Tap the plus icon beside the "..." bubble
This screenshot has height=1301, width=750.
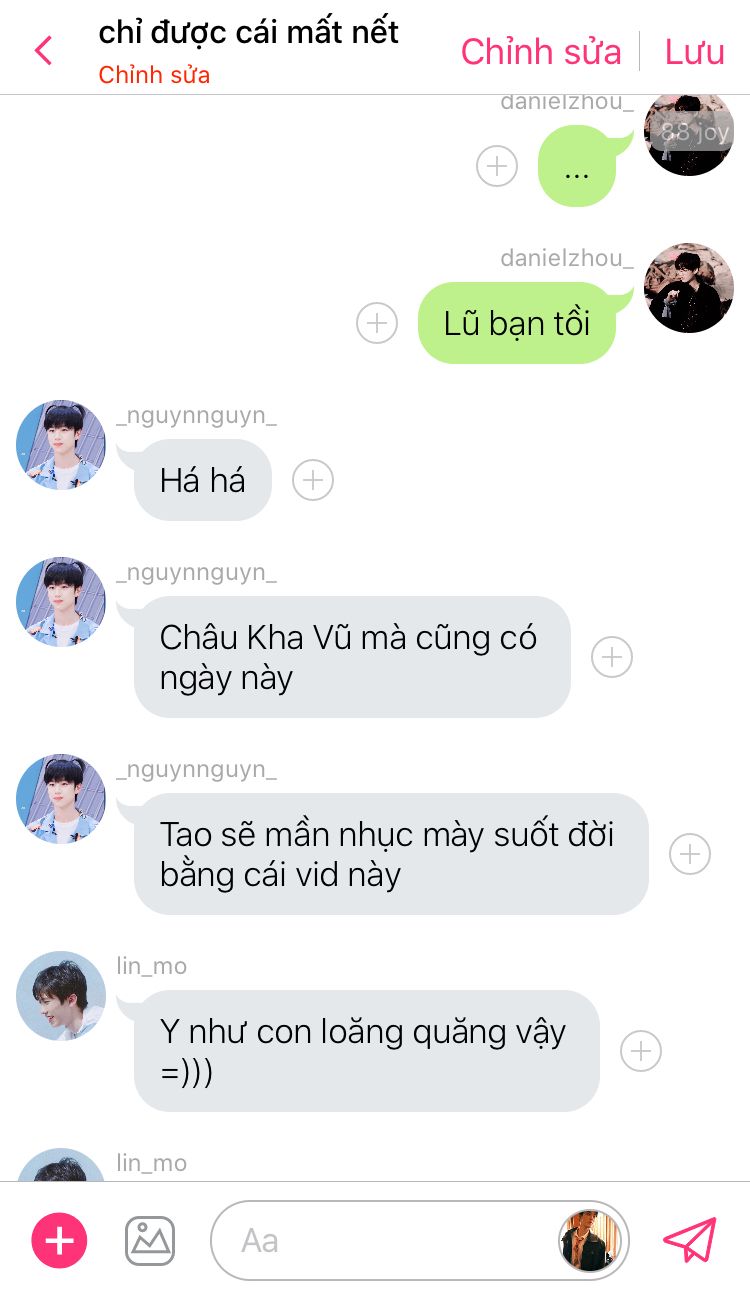click(497, 166)
